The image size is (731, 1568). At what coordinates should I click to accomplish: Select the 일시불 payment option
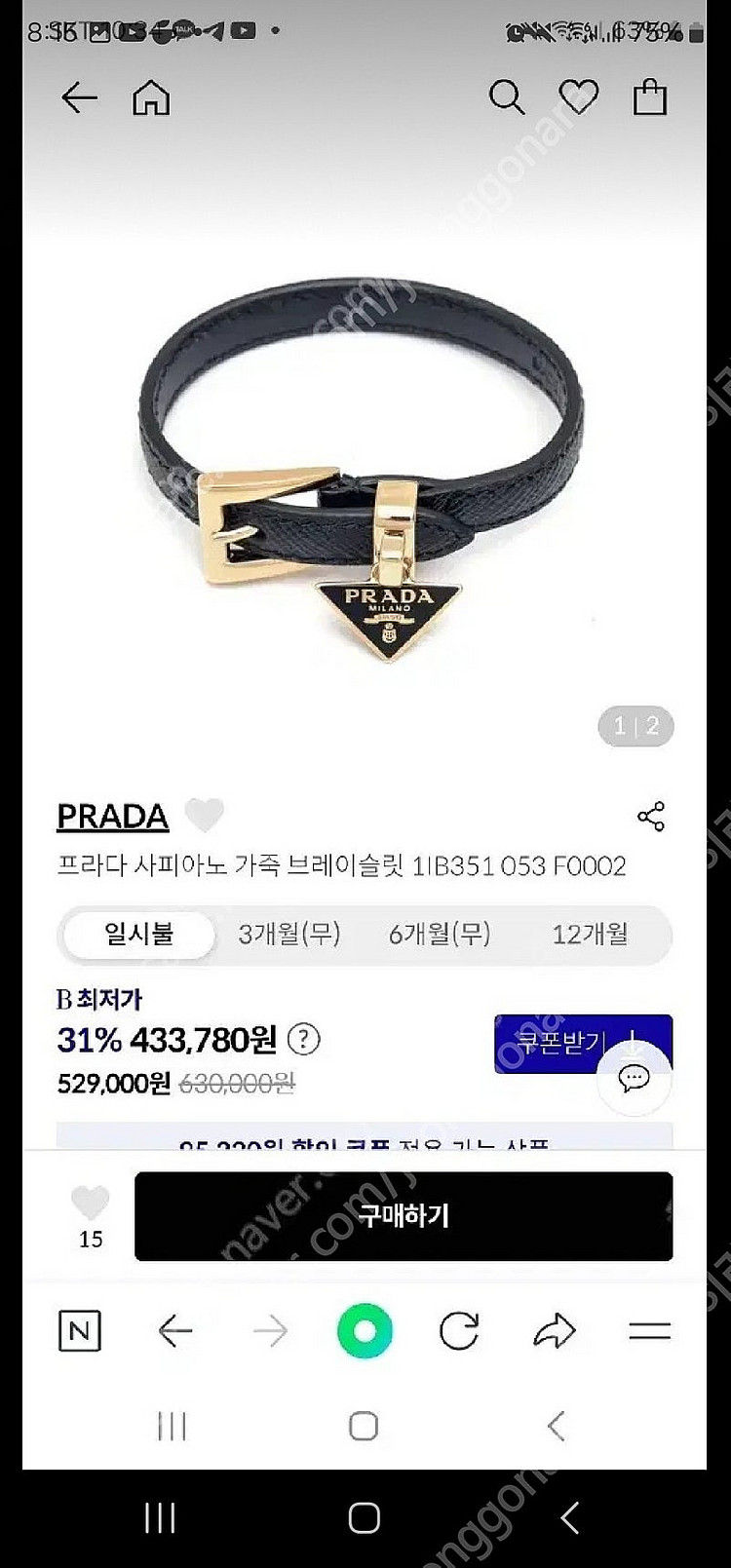coord(138,935)
